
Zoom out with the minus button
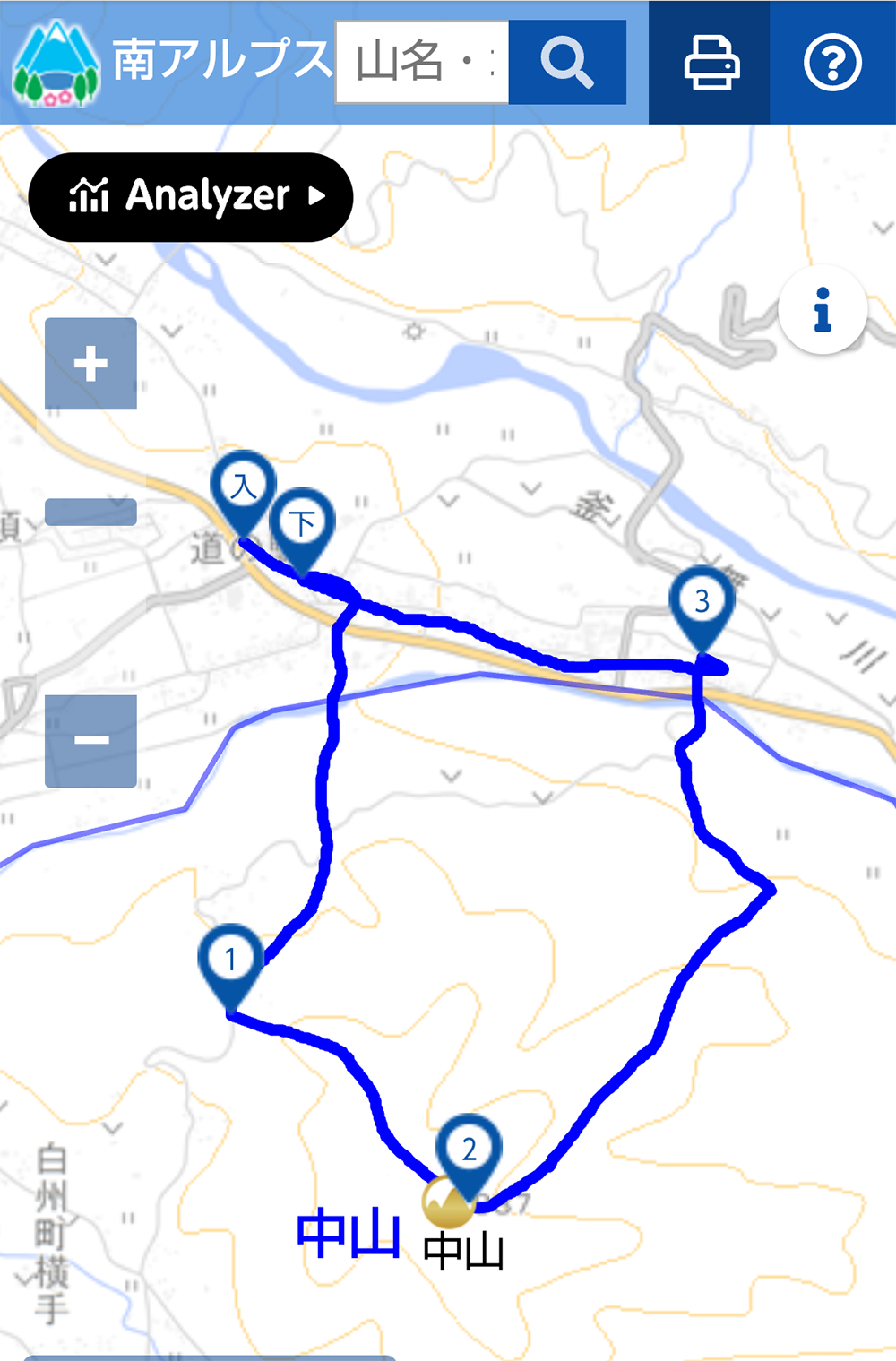(90, 741)
